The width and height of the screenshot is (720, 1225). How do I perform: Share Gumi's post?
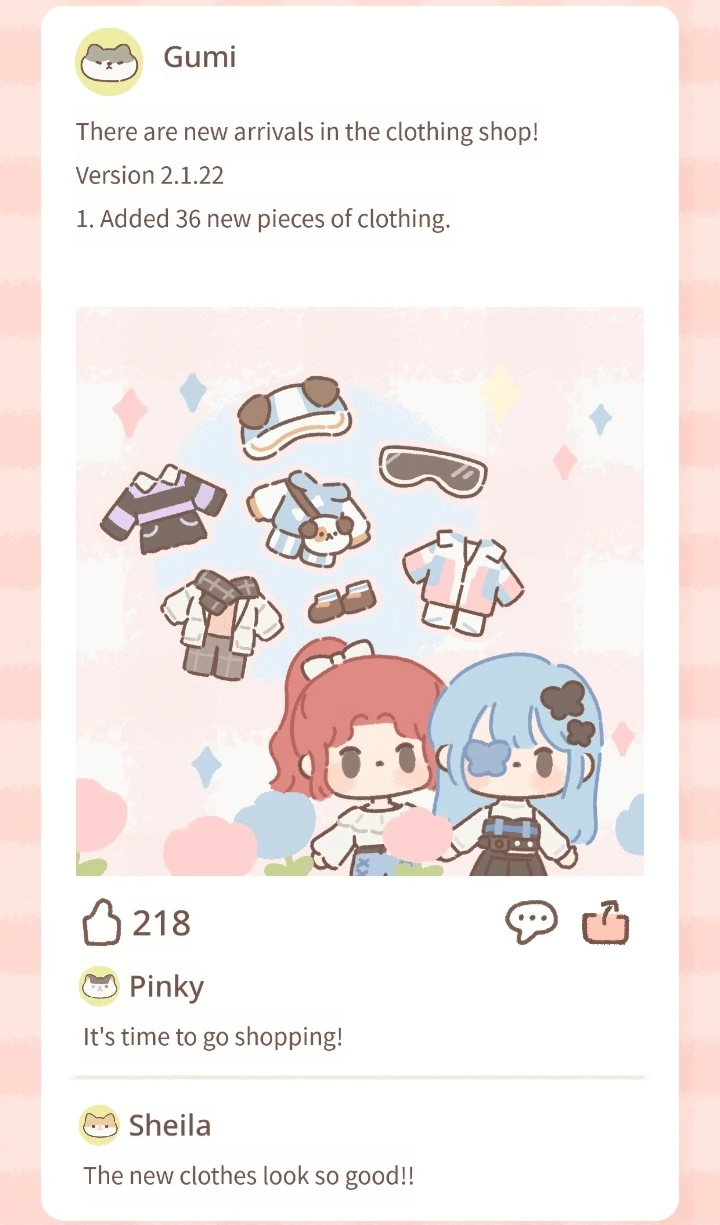607,922
